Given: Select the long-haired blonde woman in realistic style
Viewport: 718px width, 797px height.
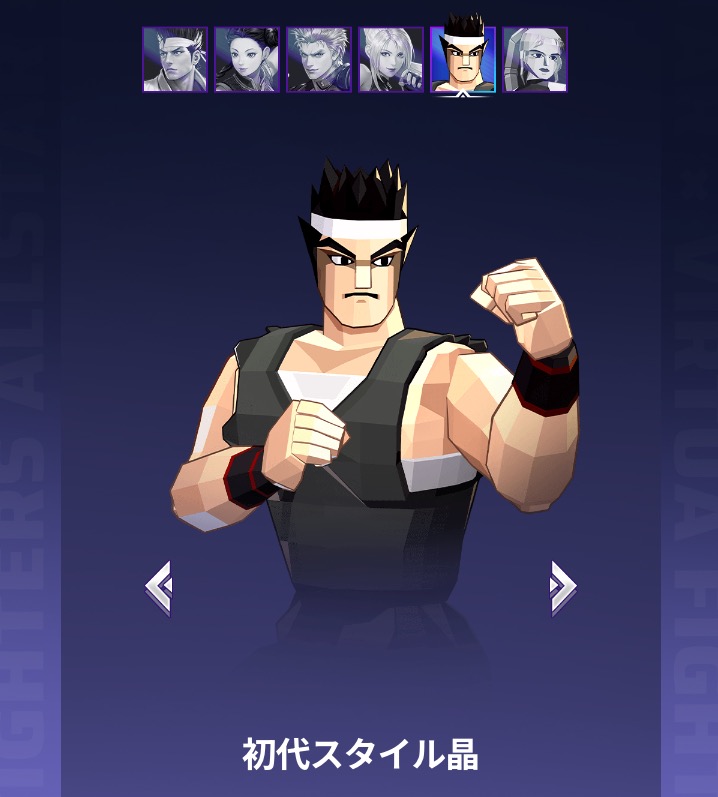Looking at the screenshot, I should pyautogui.click(x=391, y=60).
